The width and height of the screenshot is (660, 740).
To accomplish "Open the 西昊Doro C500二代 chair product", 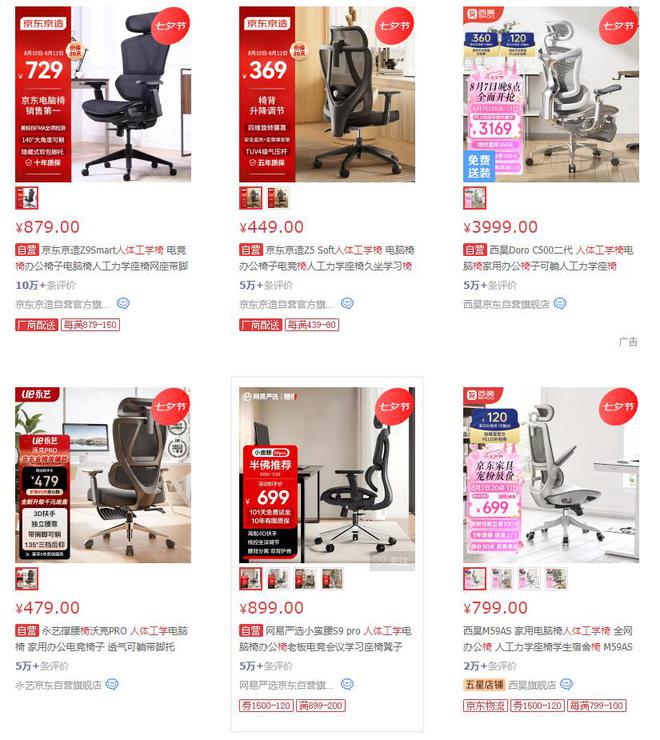I will click(550, 95).
